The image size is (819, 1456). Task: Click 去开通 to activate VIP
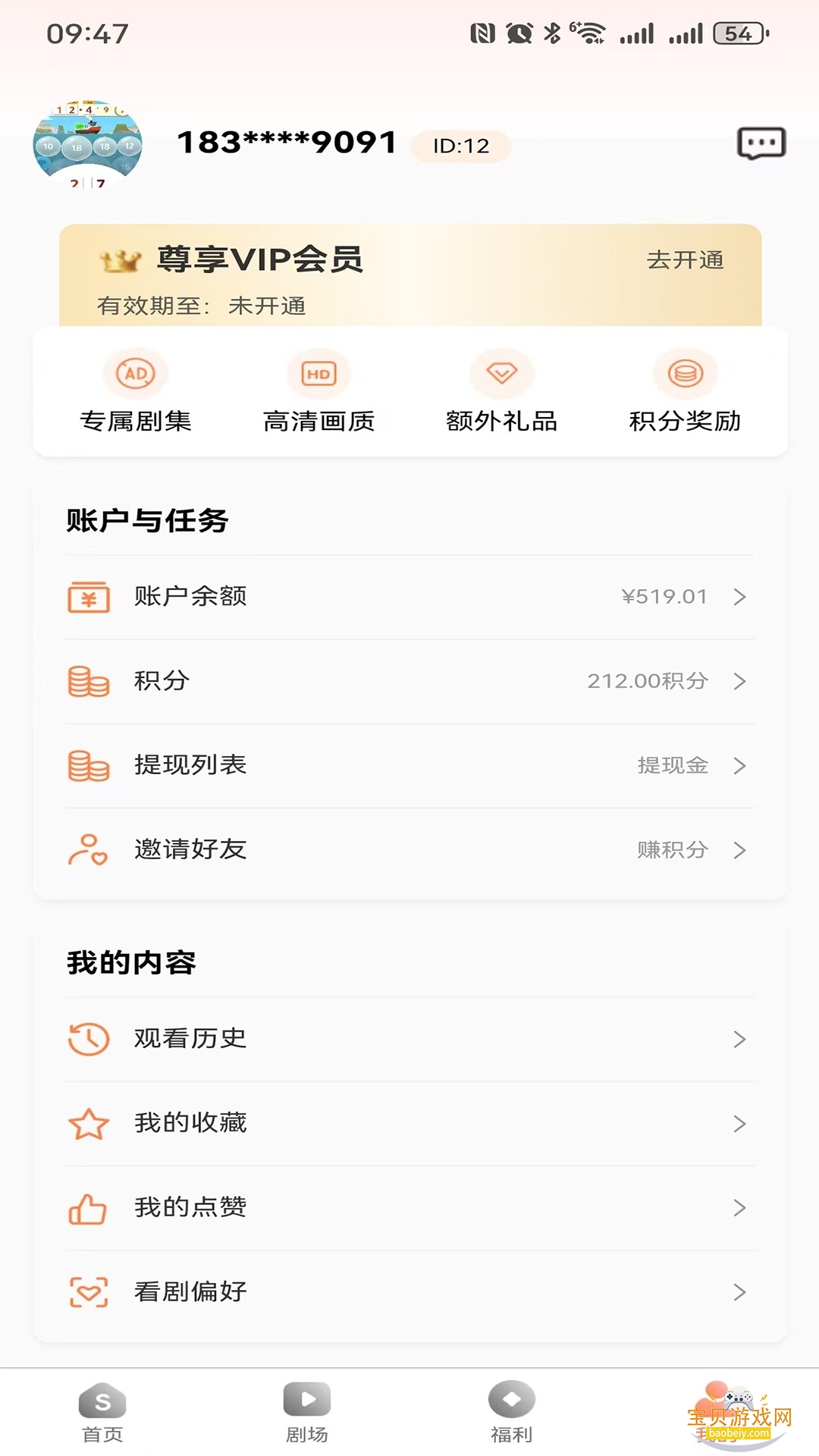(685, 260)
